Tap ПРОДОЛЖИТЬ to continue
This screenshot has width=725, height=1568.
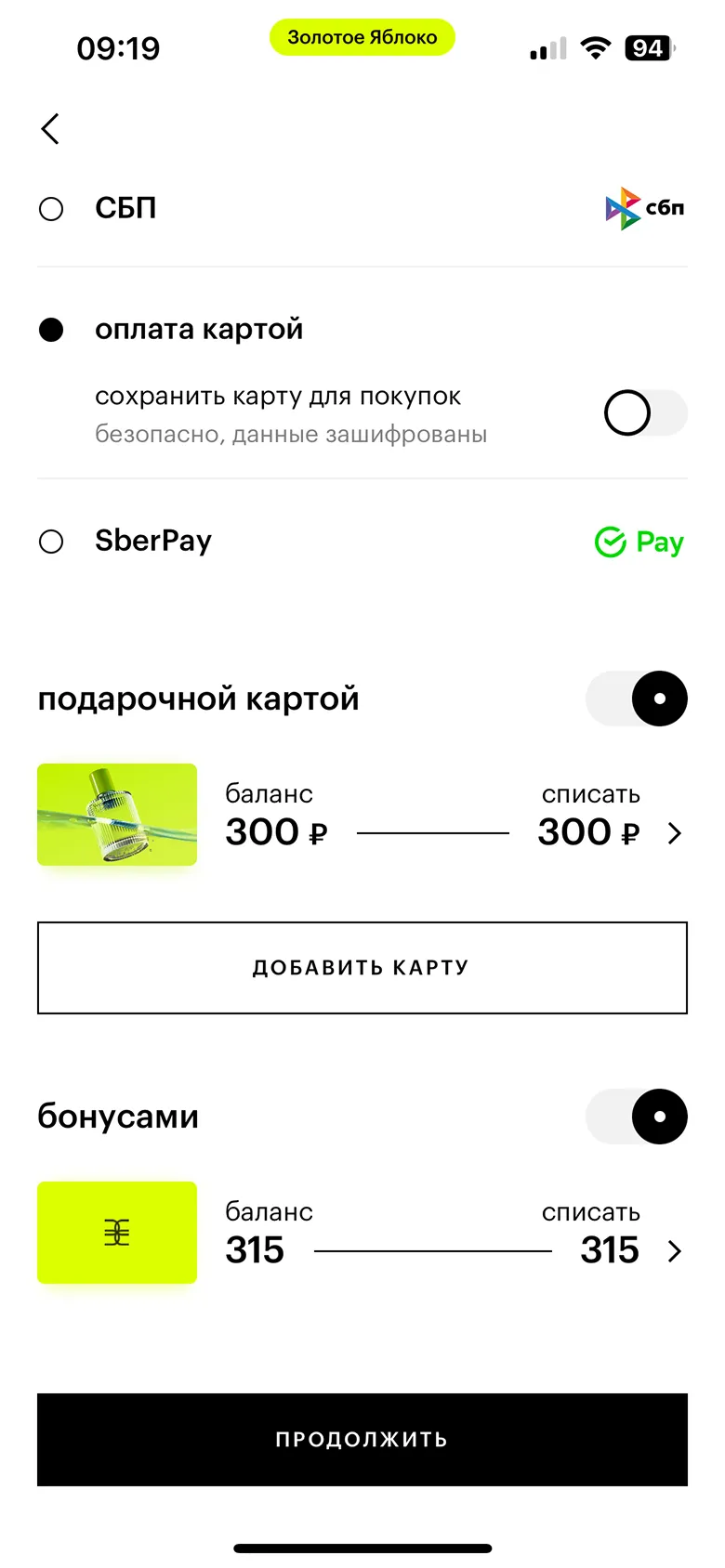pyautogui.click(x=362, y=1440)
